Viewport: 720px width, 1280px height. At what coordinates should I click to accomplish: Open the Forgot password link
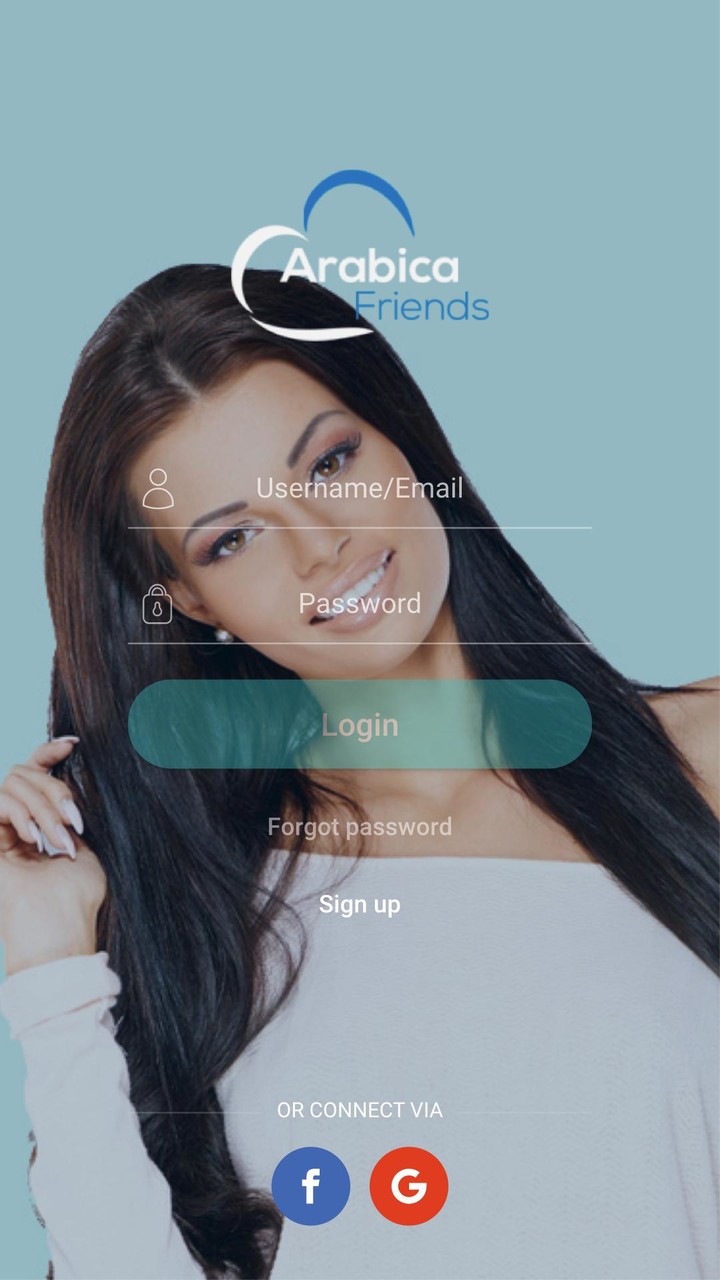(x=359, y=827)
